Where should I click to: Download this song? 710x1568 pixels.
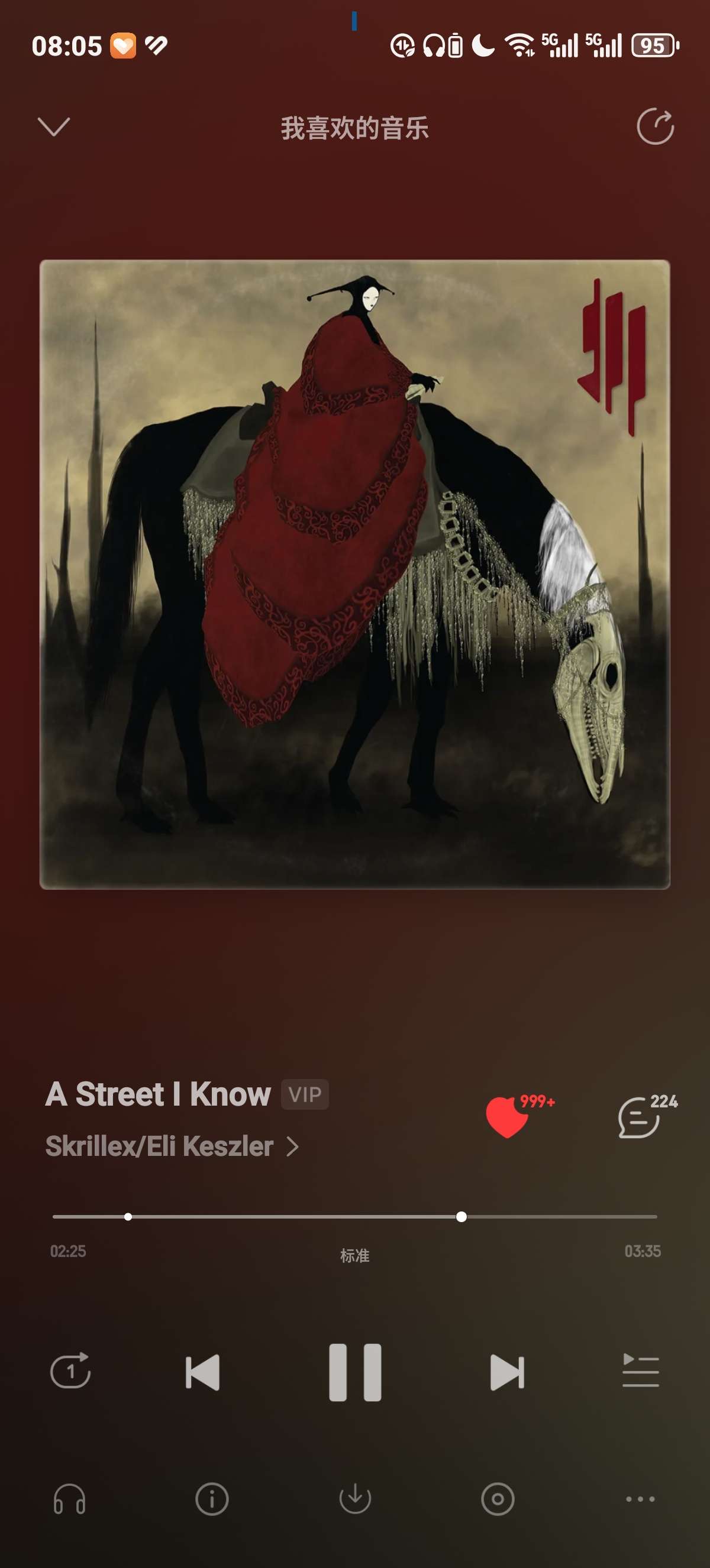355,1499
